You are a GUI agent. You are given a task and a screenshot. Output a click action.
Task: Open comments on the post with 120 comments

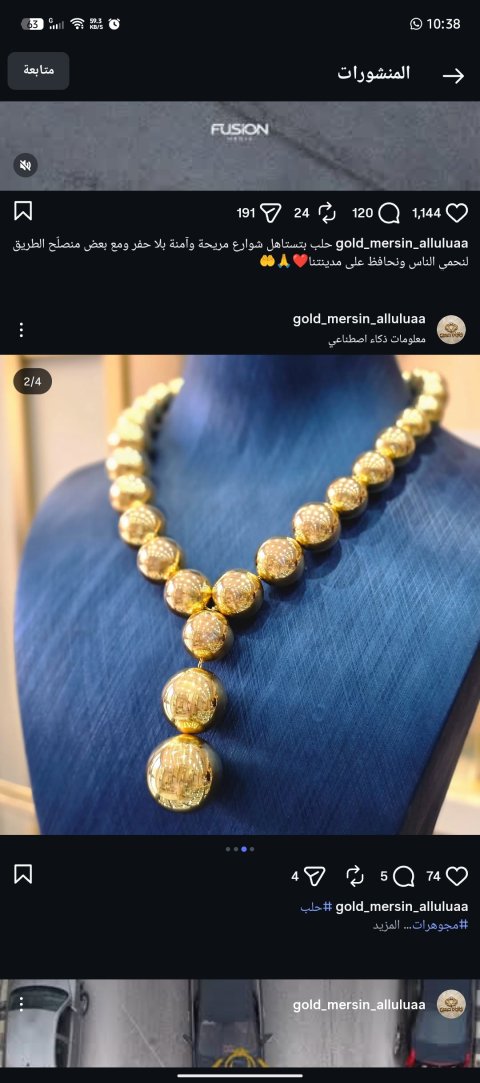(x=390, y=213)
